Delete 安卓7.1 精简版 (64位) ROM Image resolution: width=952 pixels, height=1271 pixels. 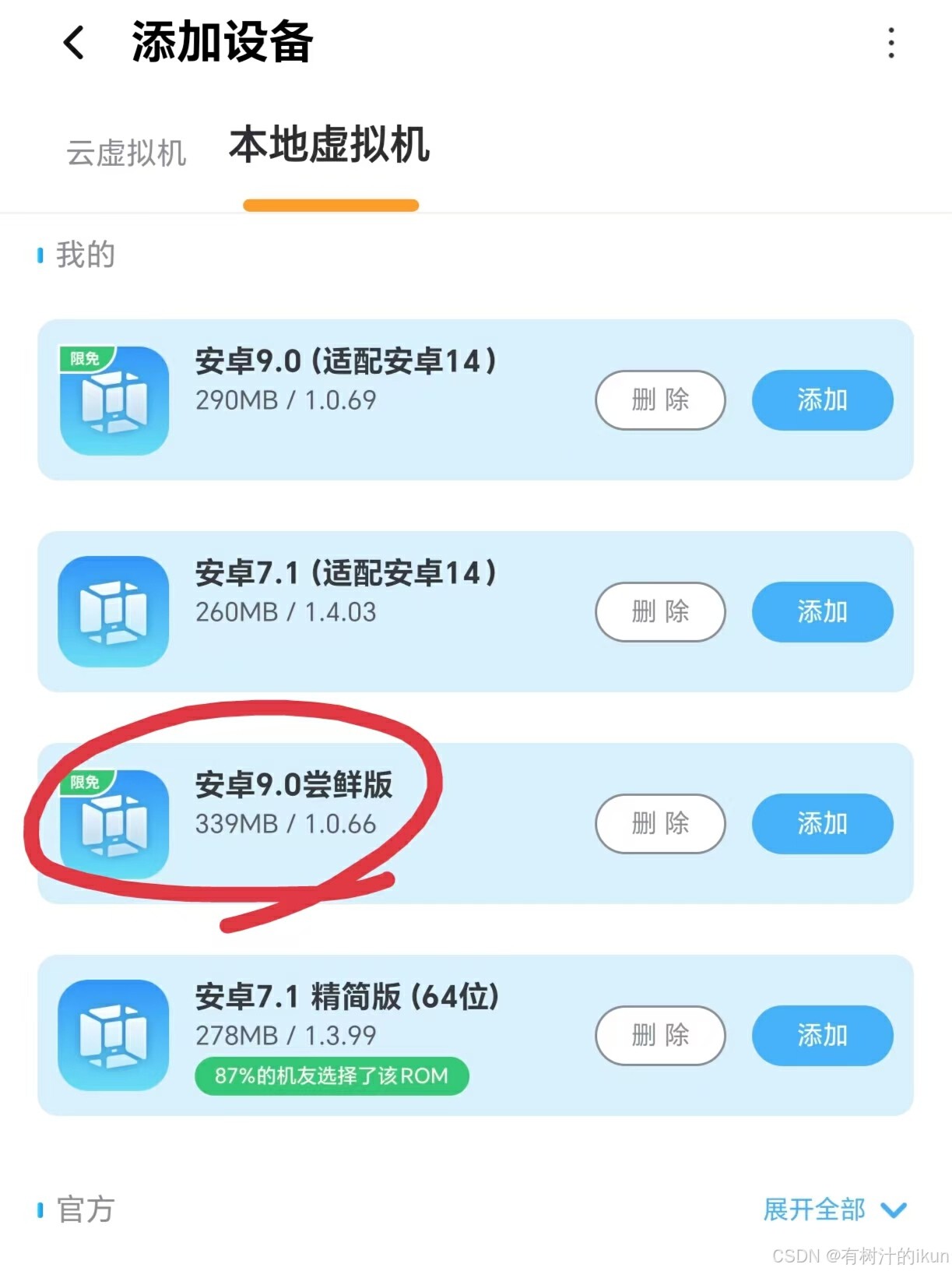(660, 1036)
